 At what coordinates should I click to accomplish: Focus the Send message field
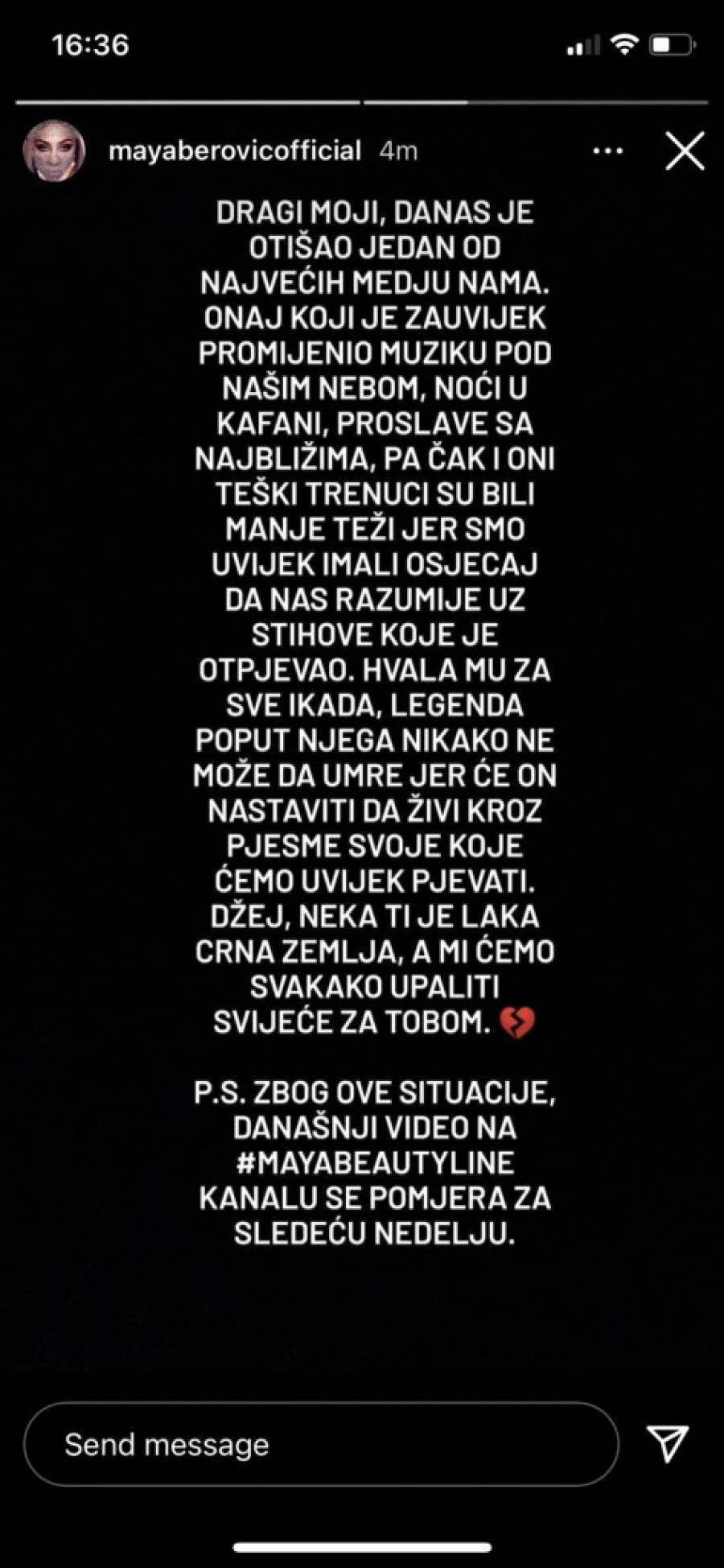(x=320, y=1444)
